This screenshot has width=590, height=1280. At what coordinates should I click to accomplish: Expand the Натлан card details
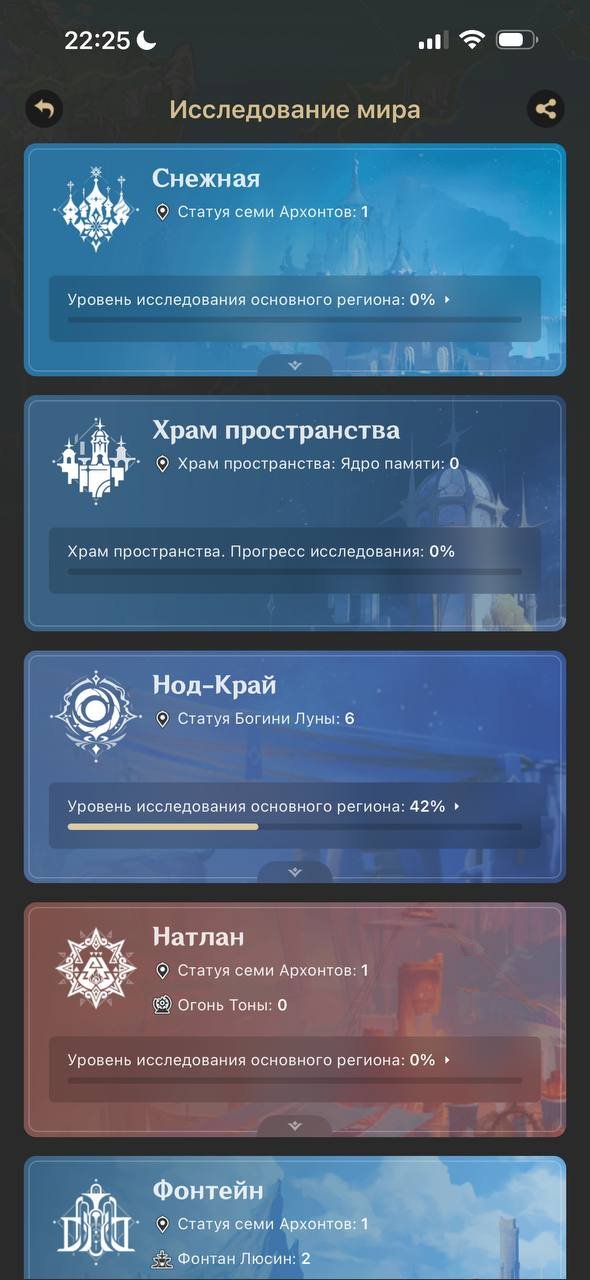pyautogui.click(x=295, y=1126)
